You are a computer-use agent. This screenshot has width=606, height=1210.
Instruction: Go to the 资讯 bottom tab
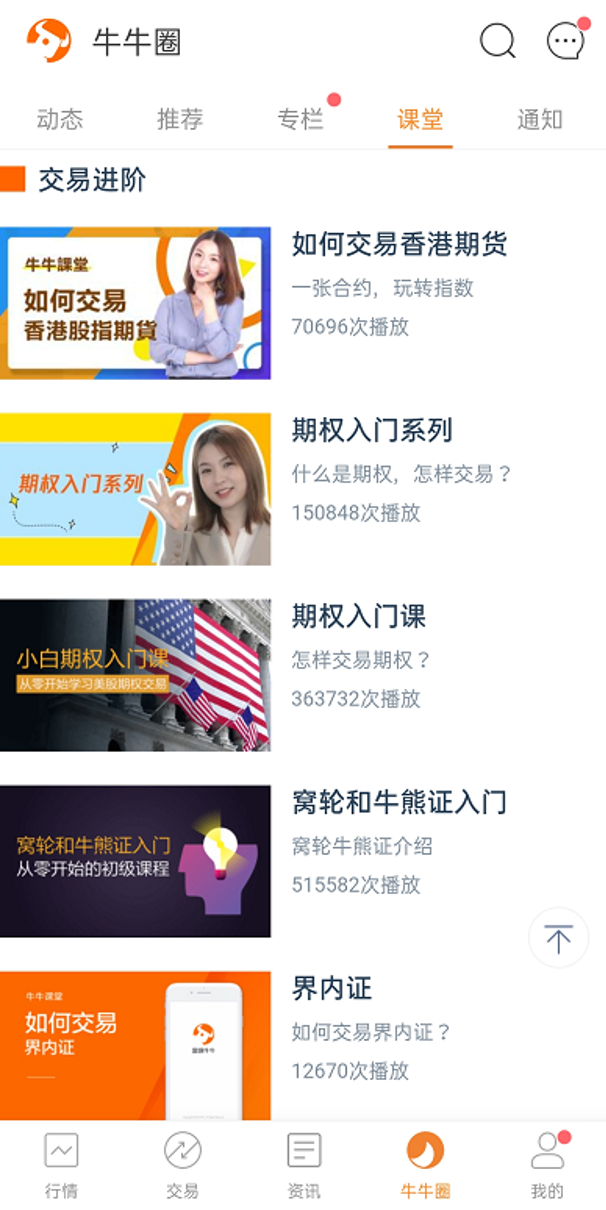304,1163
